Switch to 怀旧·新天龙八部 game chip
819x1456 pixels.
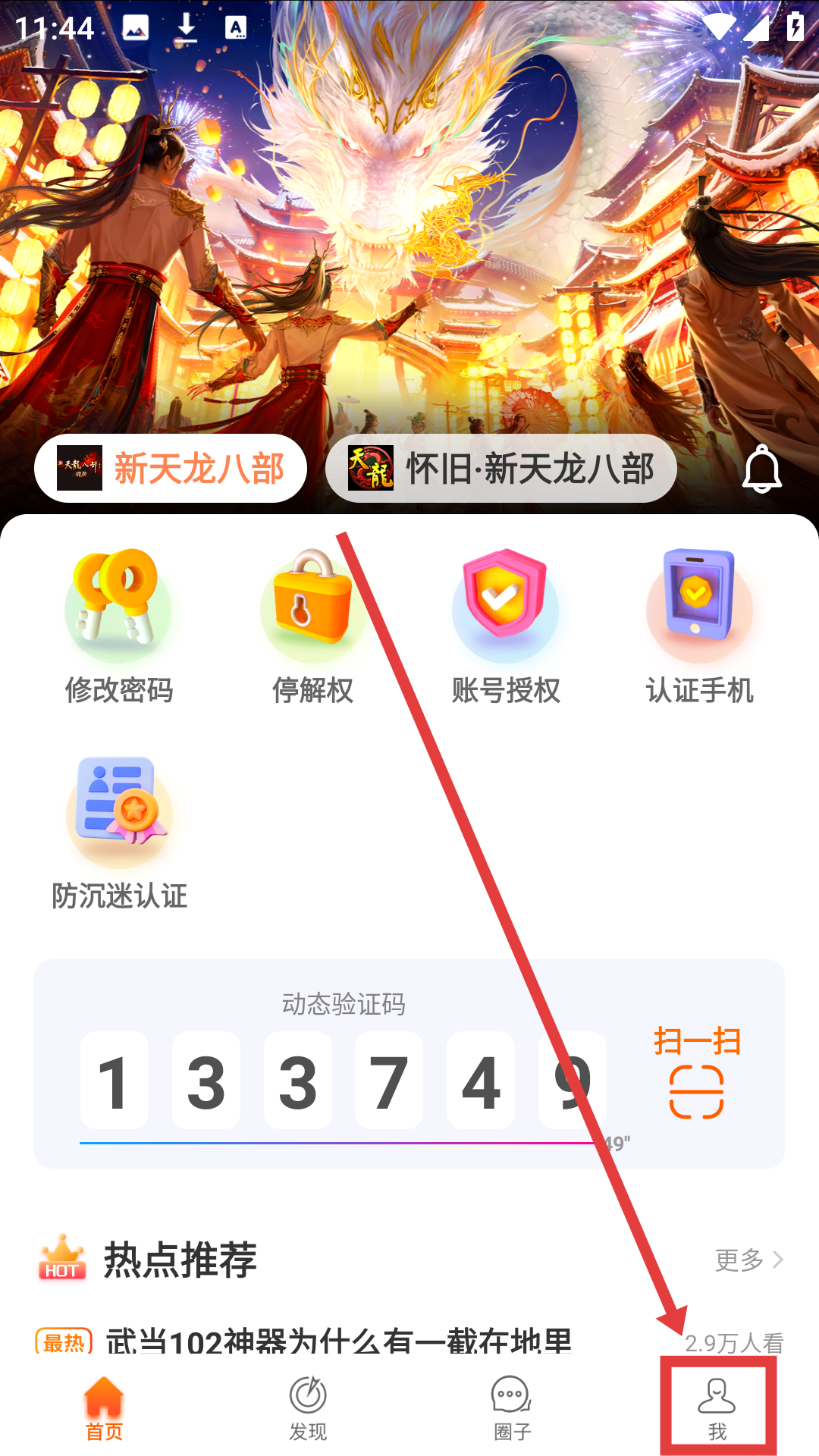500,469
